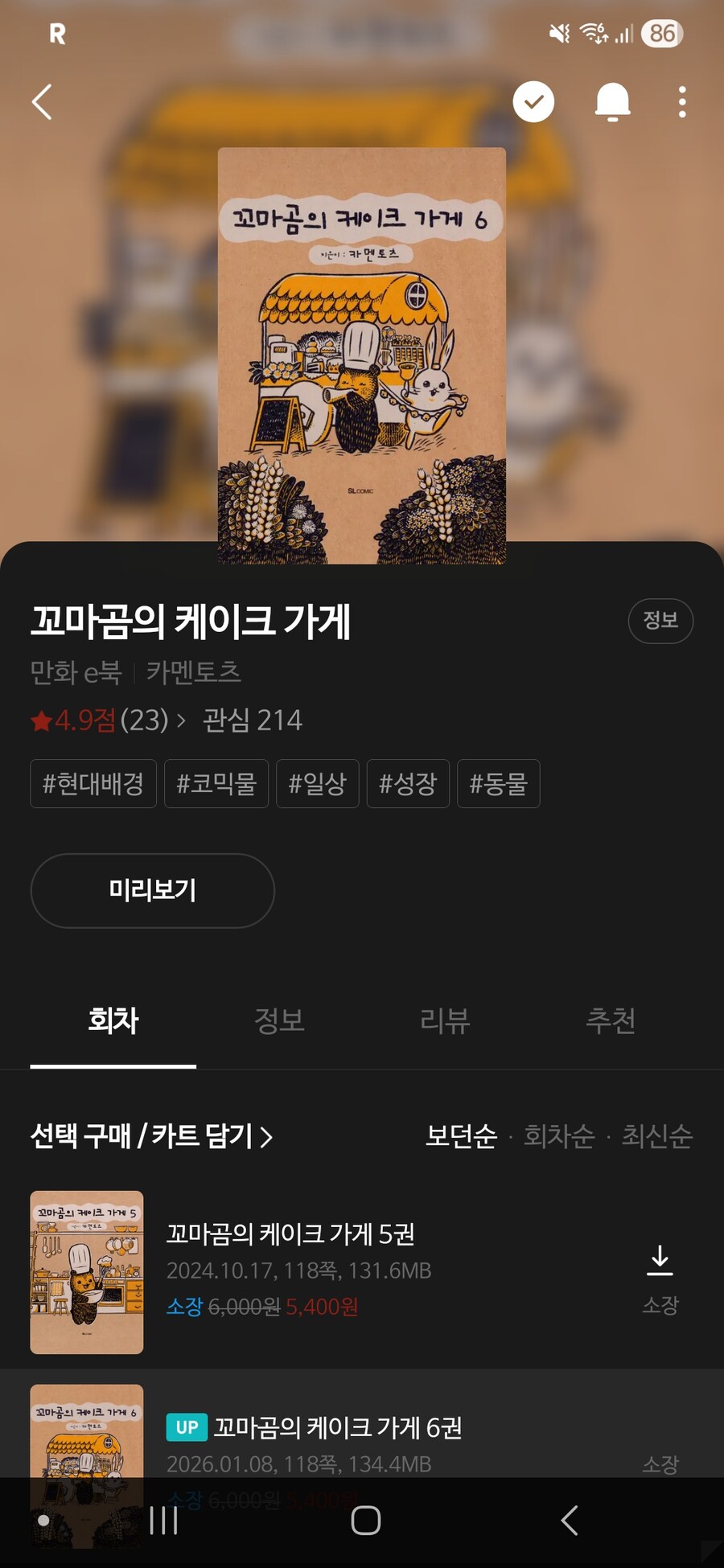Viewport: 724px width, 1568px height.
Task: Switch to the 리뷰 tab
Action: 444,1020
